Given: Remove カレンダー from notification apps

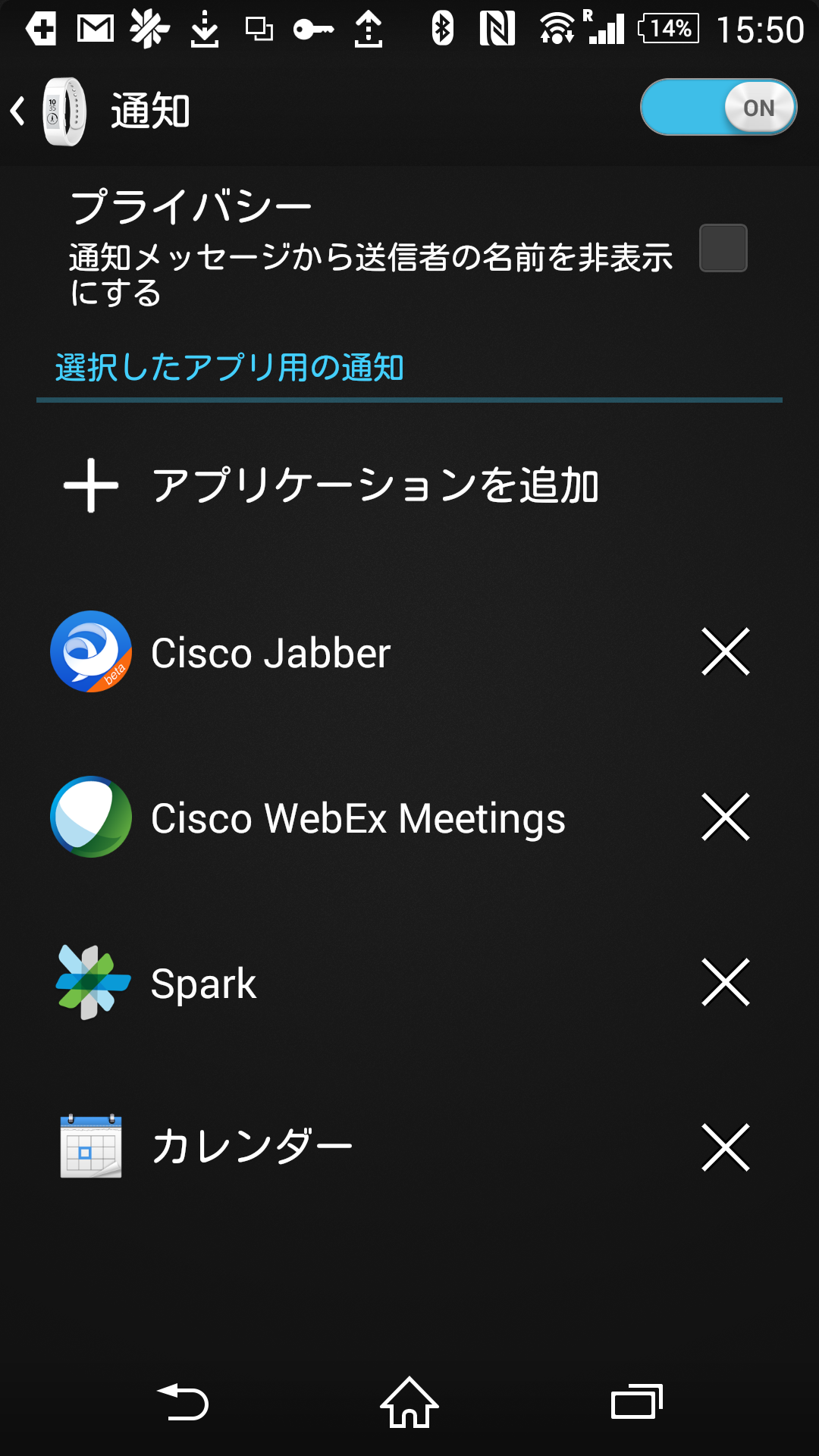Looking at the screenshot, I should pos(725,1147).
